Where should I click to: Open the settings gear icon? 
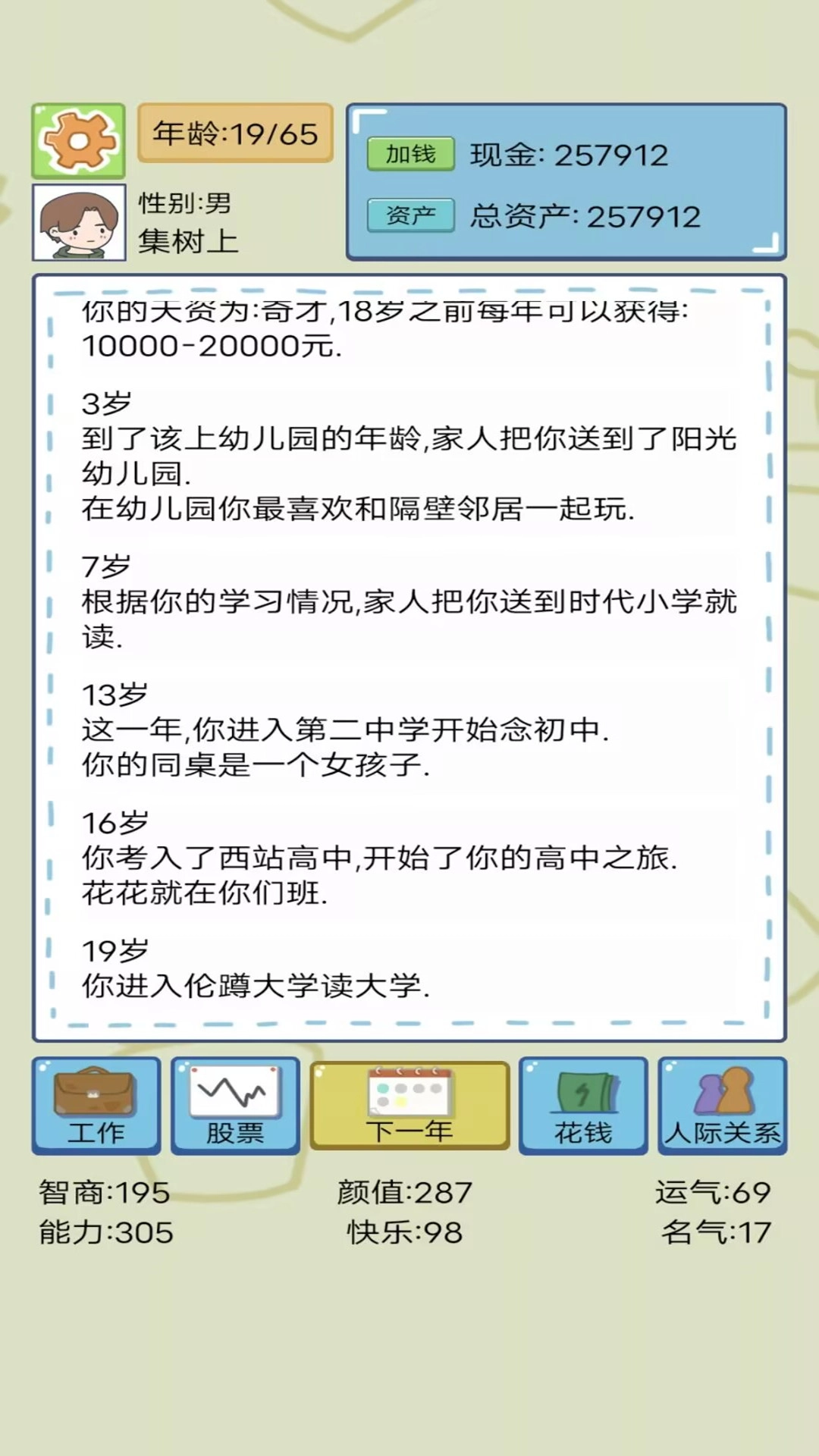click(x=78, y=141)
